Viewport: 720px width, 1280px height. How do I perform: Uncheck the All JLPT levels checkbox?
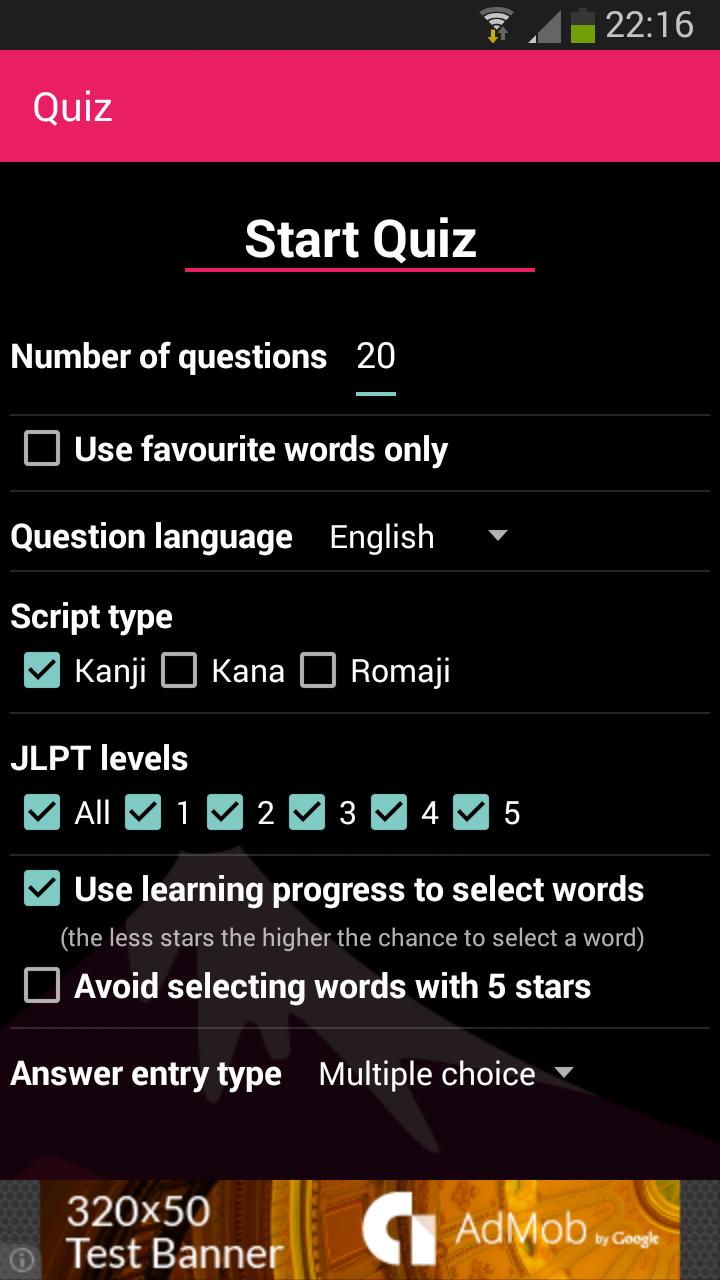coord(41,813)
